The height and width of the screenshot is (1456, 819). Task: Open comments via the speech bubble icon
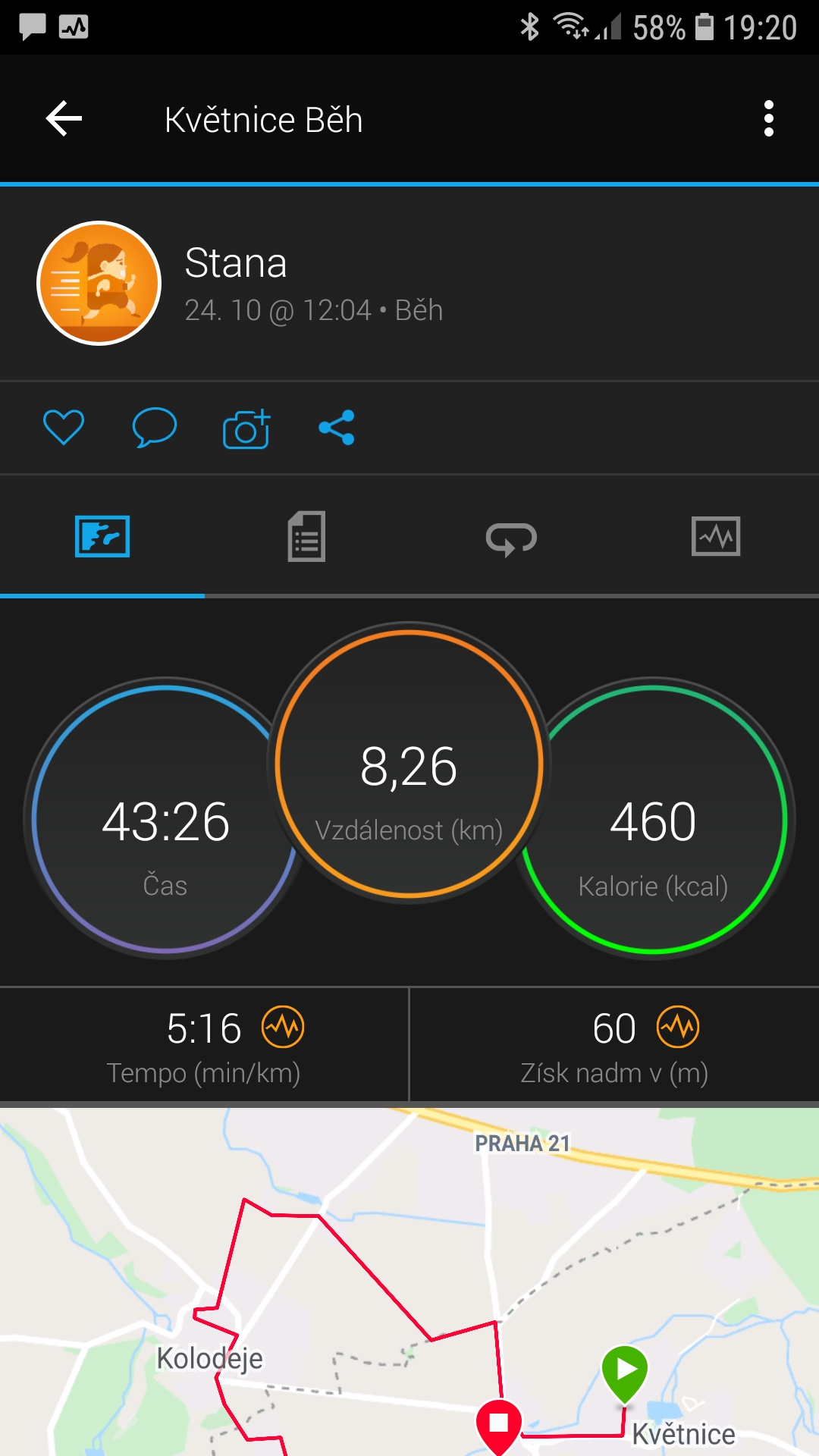[x=155, y=427]
